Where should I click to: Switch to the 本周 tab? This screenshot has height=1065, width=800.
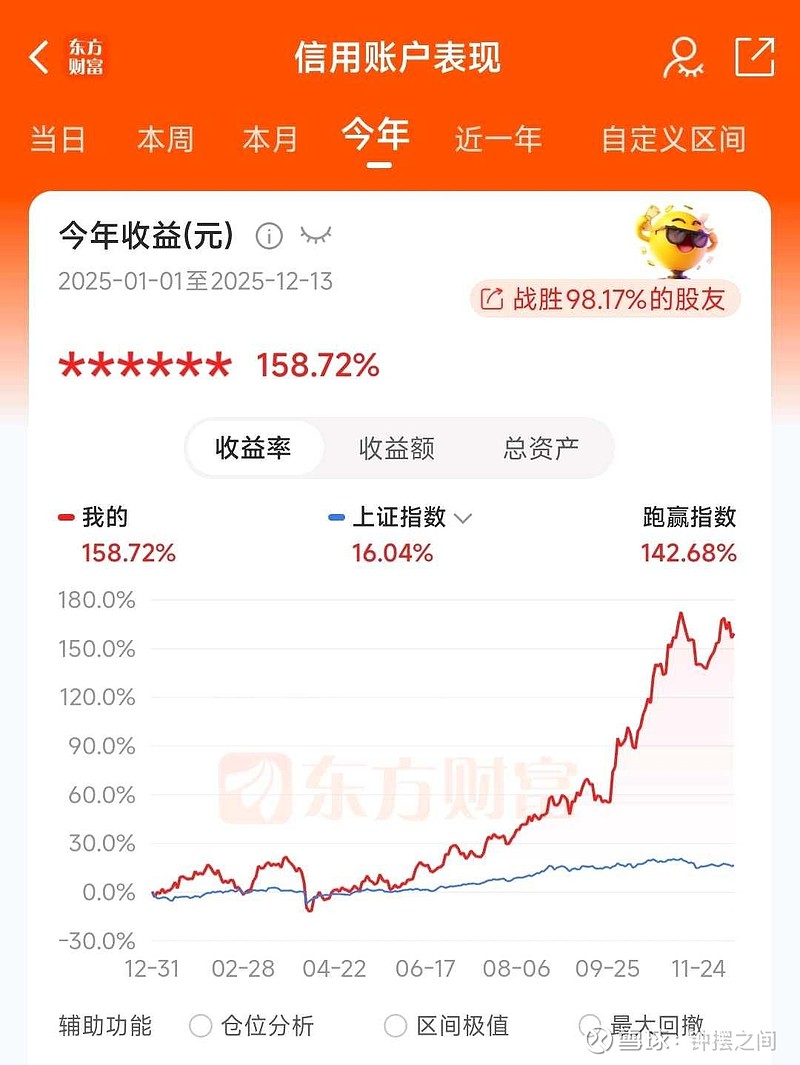[x=165, y=139]
